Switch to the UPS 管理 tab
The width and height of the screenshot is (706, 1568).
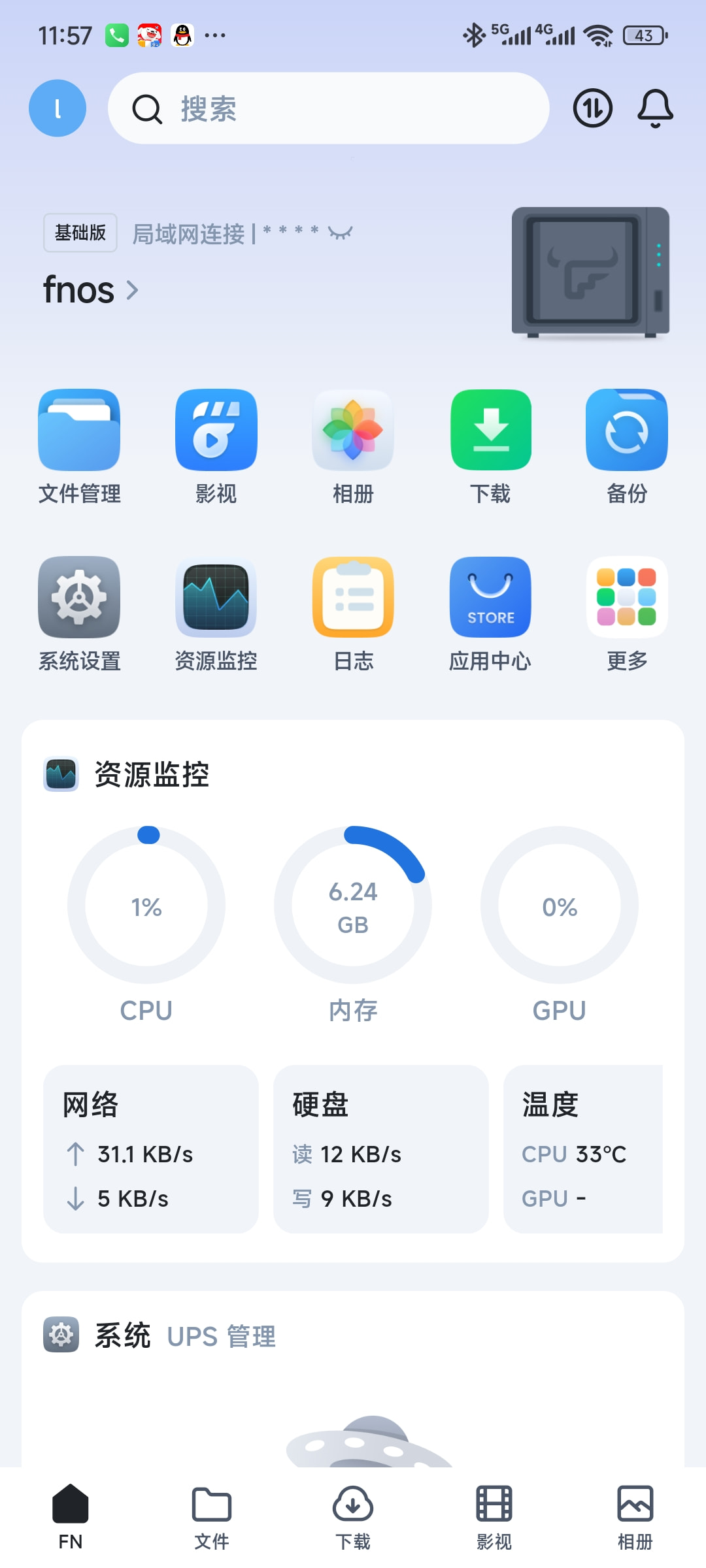(x=222, y=1336)
